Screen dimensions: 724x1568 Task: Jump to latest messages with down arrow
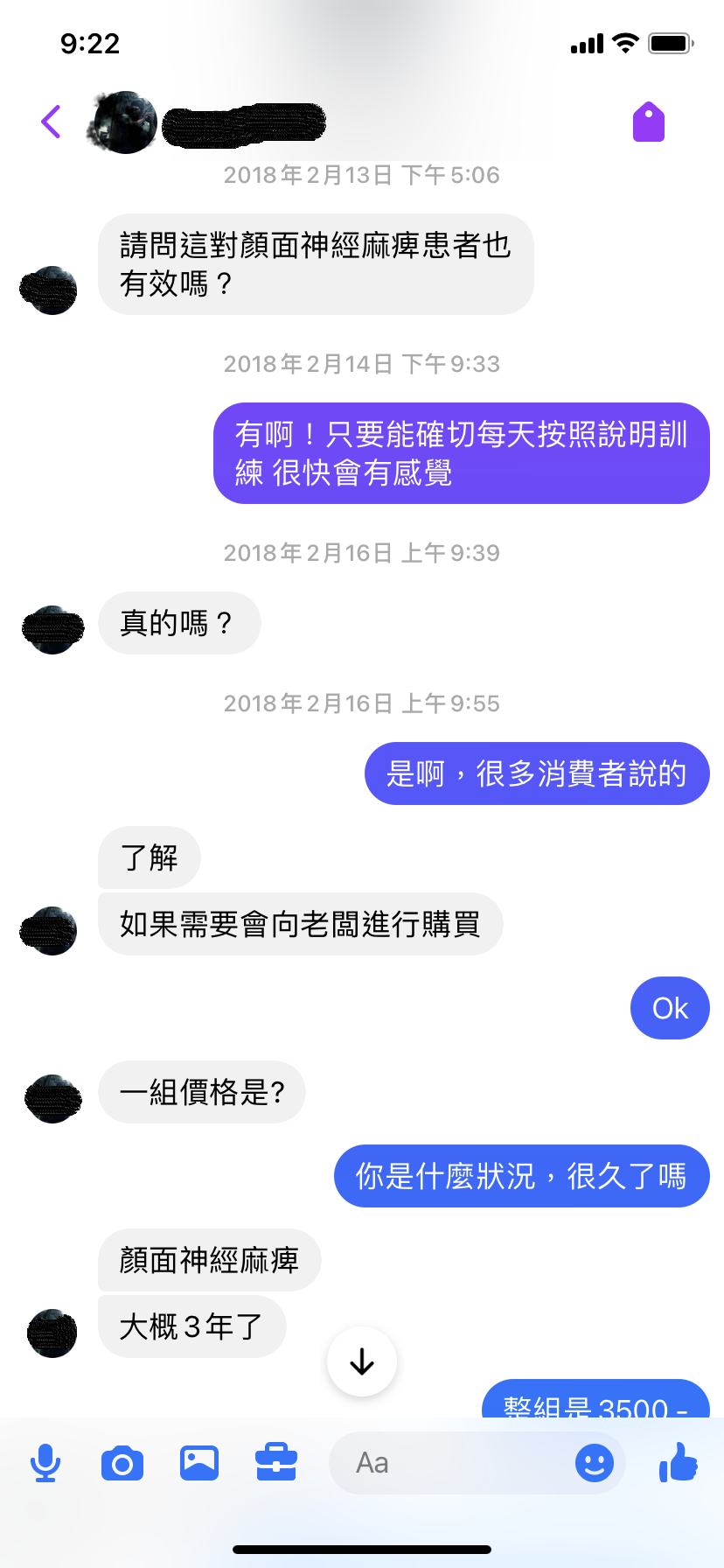point(362,1361)
